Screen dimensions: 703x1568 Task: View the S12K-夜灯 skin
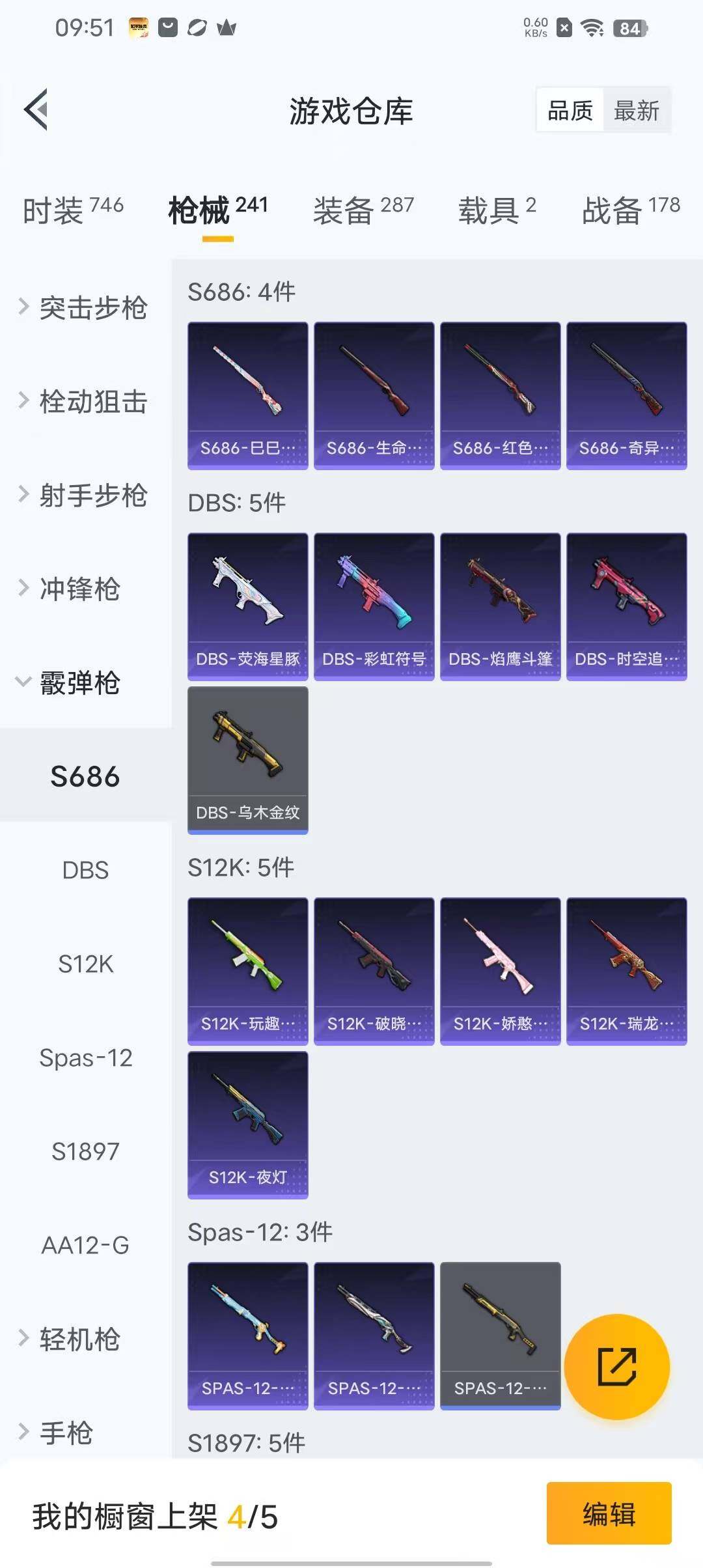pos(247,1124)
